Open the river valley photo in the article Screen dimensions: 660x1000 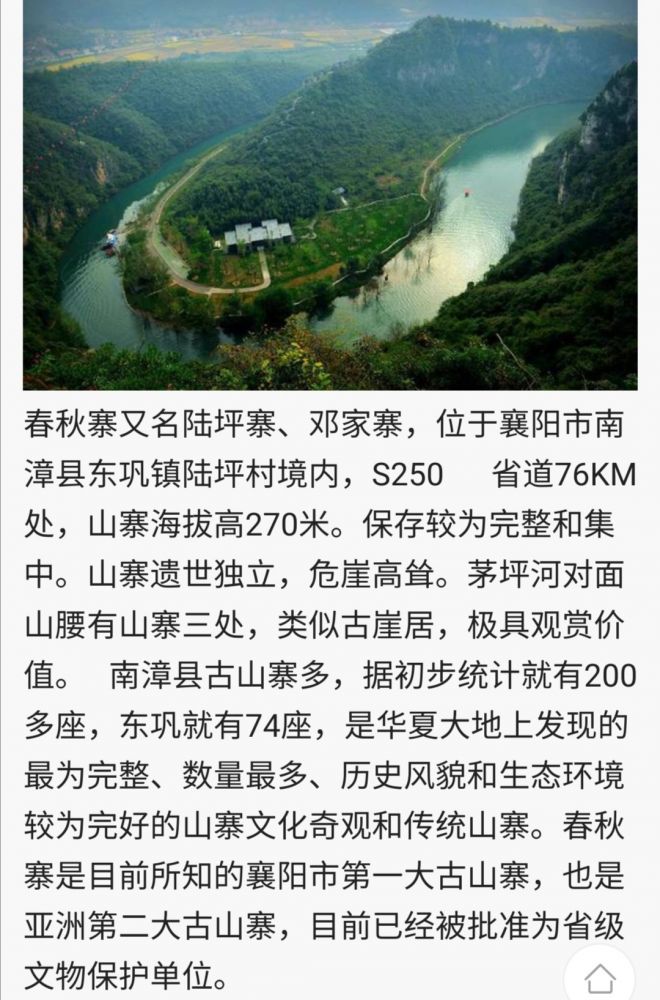tap(330, 195)
